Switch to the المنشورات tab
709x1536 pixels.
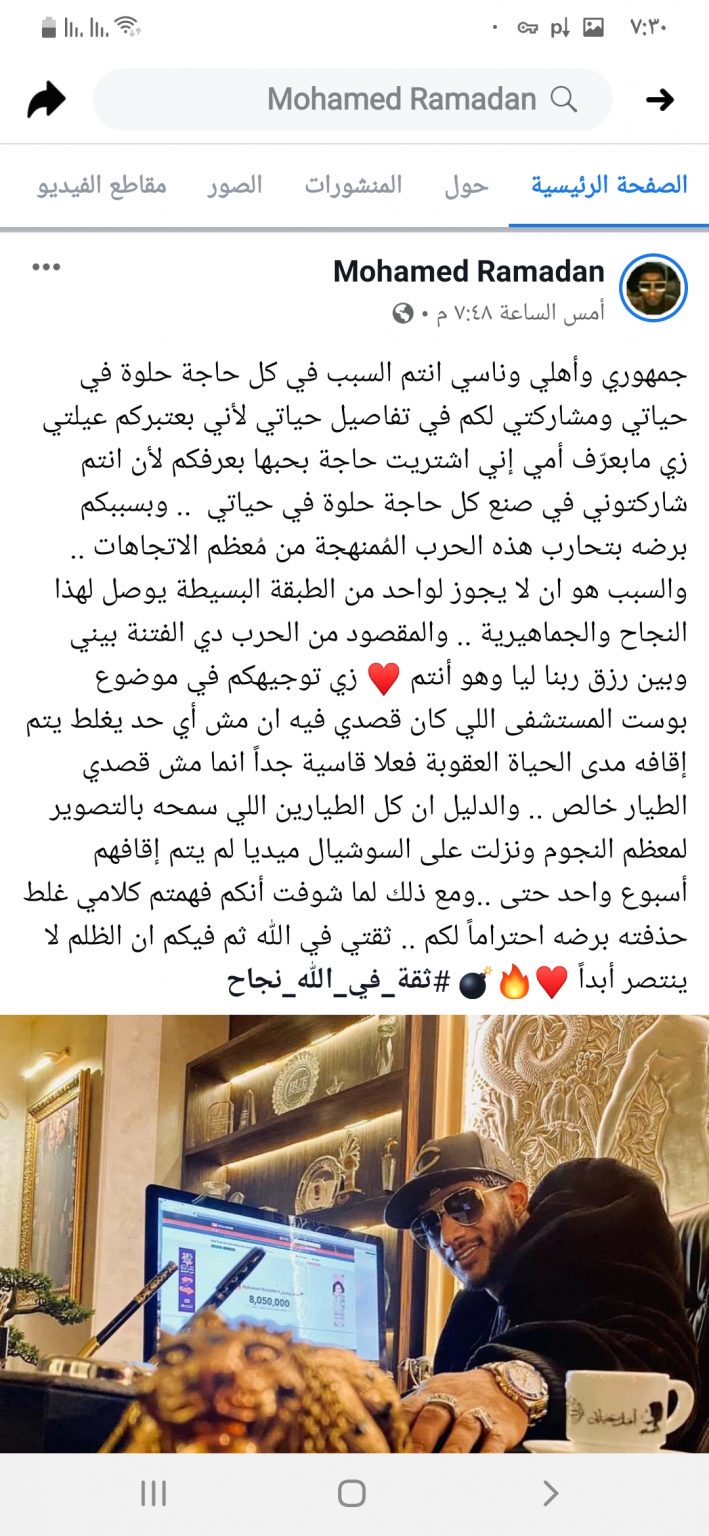click(x=353, y=185)
